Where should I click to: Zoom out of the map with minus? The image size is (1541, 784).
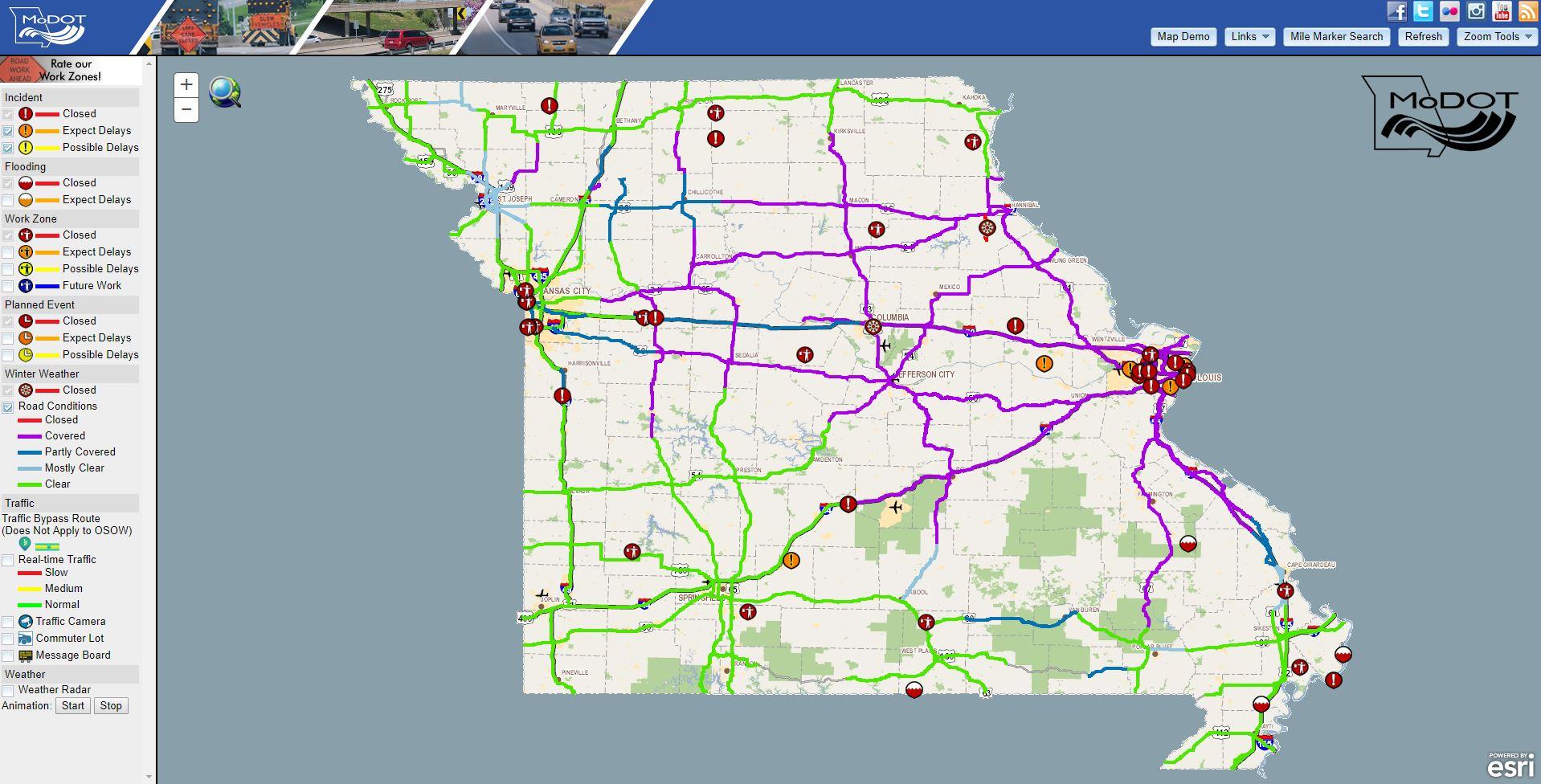(x=186, y=109)
